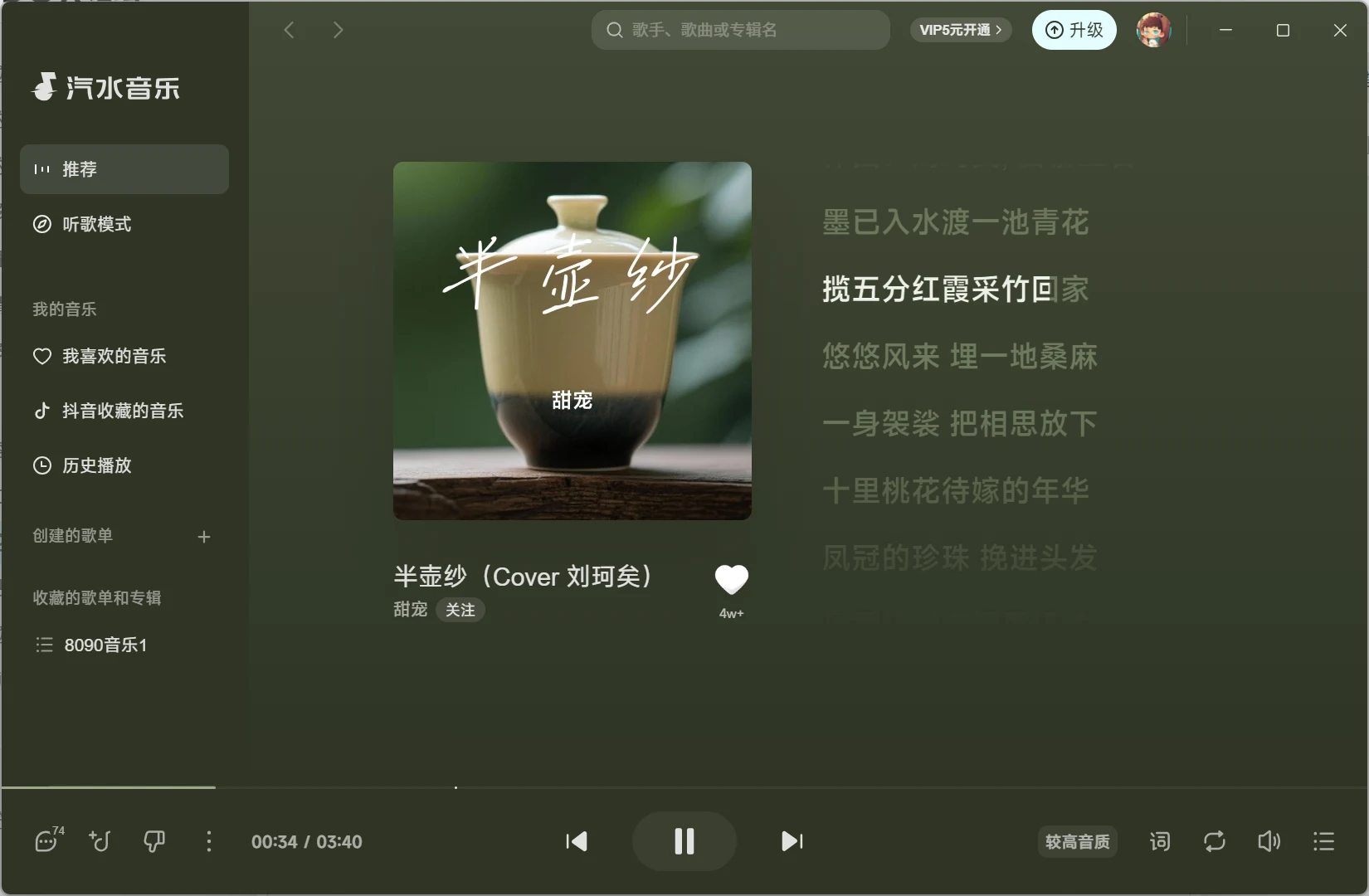Open the play queue list
Image resolution: width=1369 pixels, height=896 pixels.
pos(1323,841)
